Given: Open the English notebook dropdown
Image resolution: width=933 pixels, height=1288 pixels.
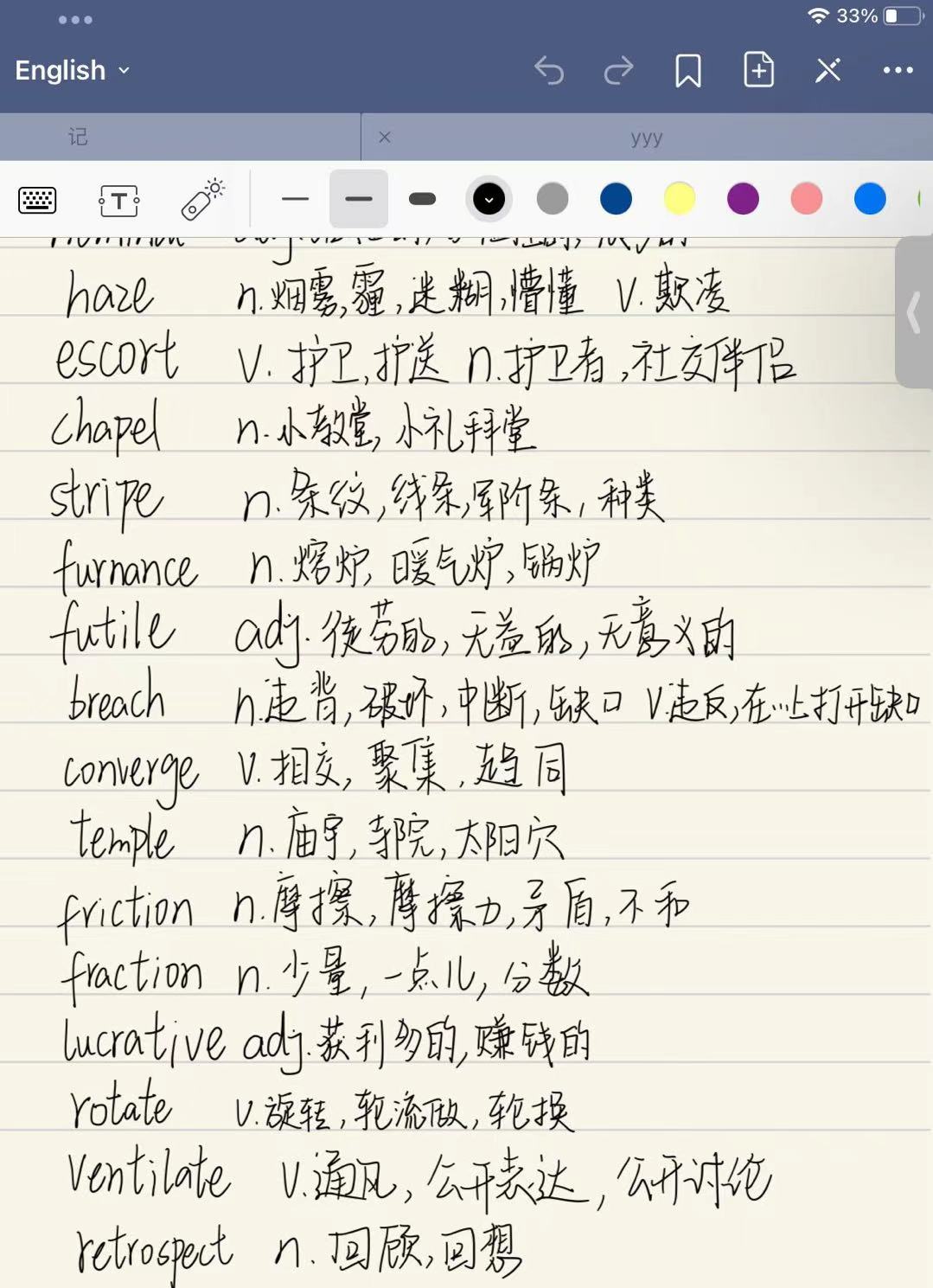Looking at the screenshot, I should [x=73, y=70].
